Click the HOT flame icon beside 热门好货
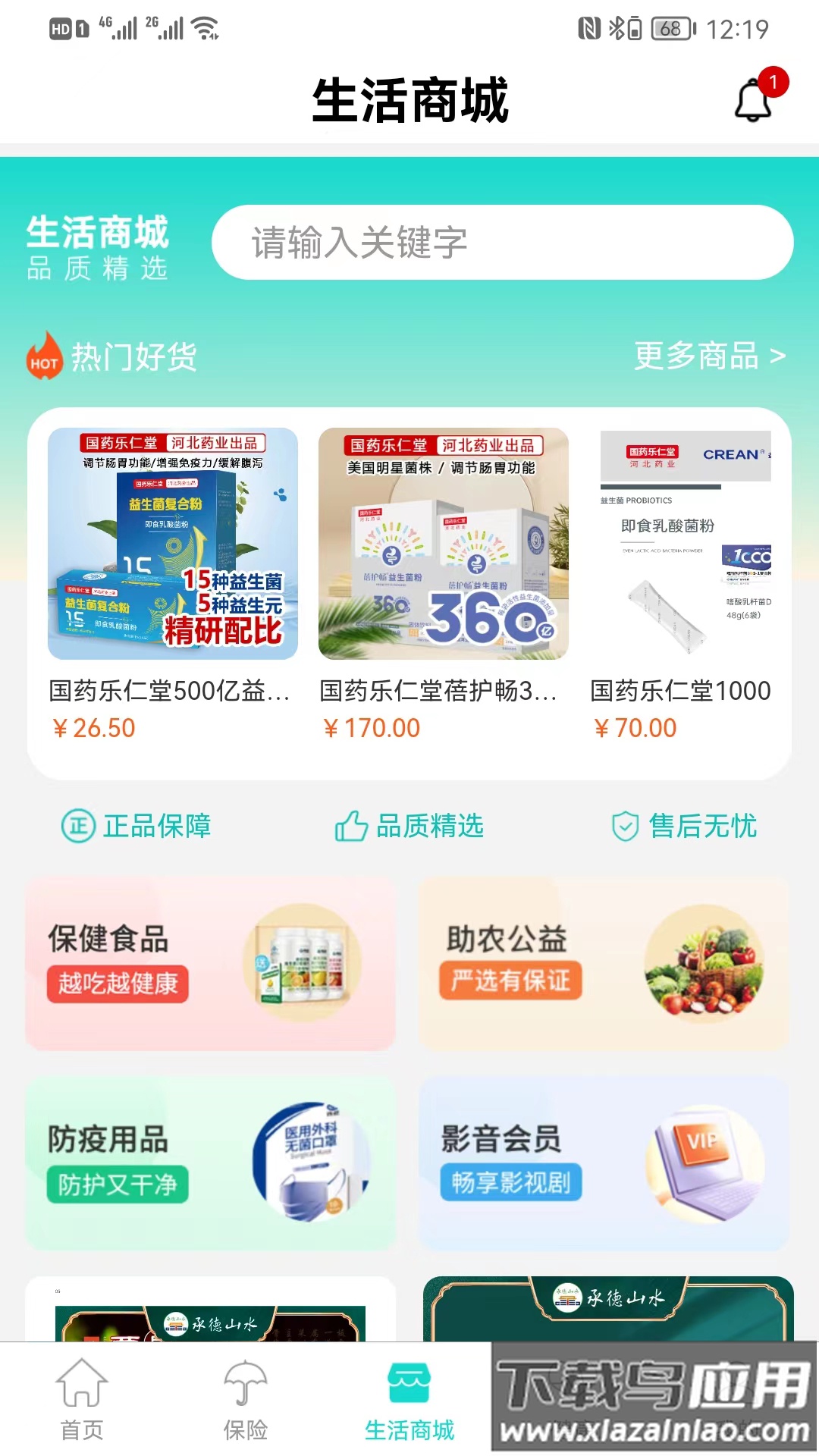Viewport: 819px width, 1456px height. pos(44,358)
